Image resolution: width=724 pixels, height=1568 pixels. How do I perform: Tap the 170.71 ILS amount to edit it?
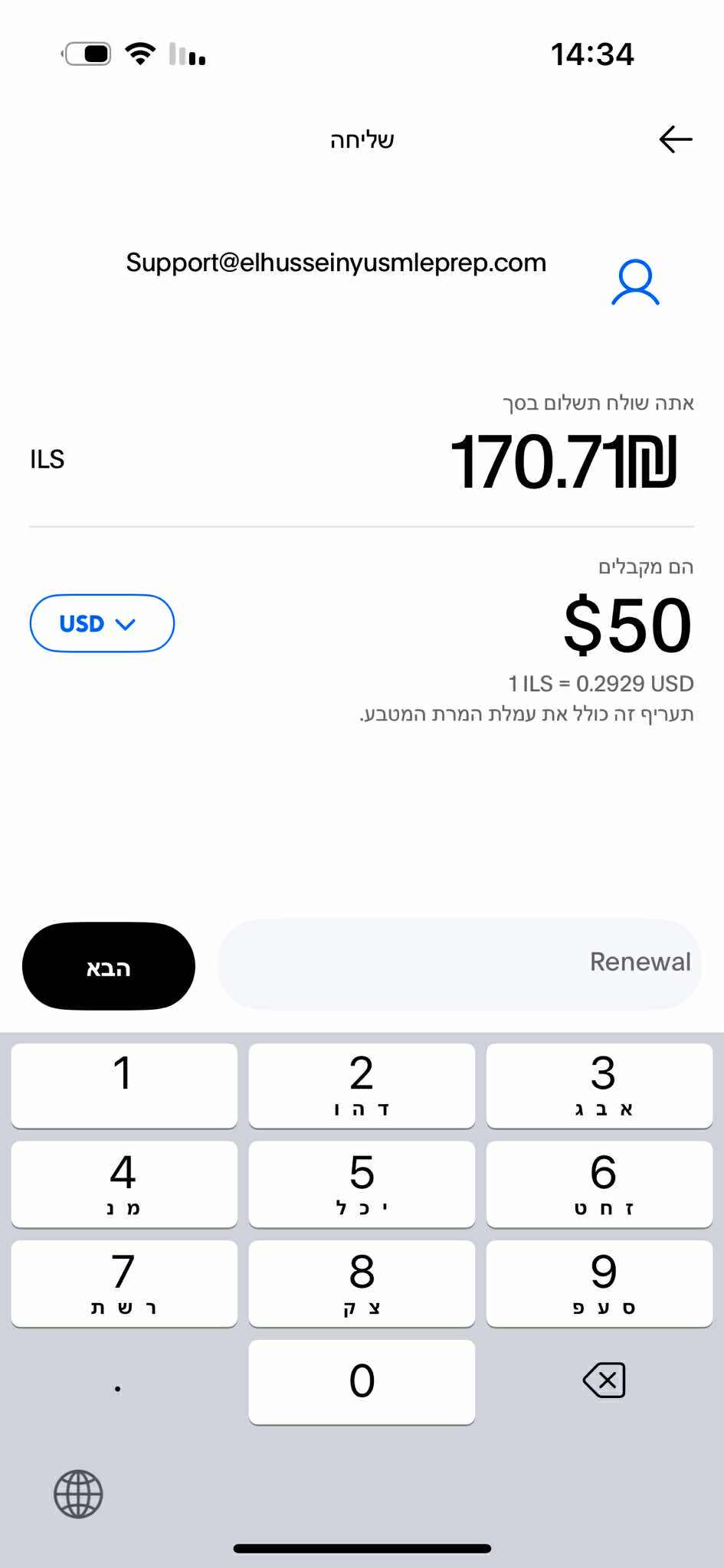pyautogui.click(x=563, y=462)
